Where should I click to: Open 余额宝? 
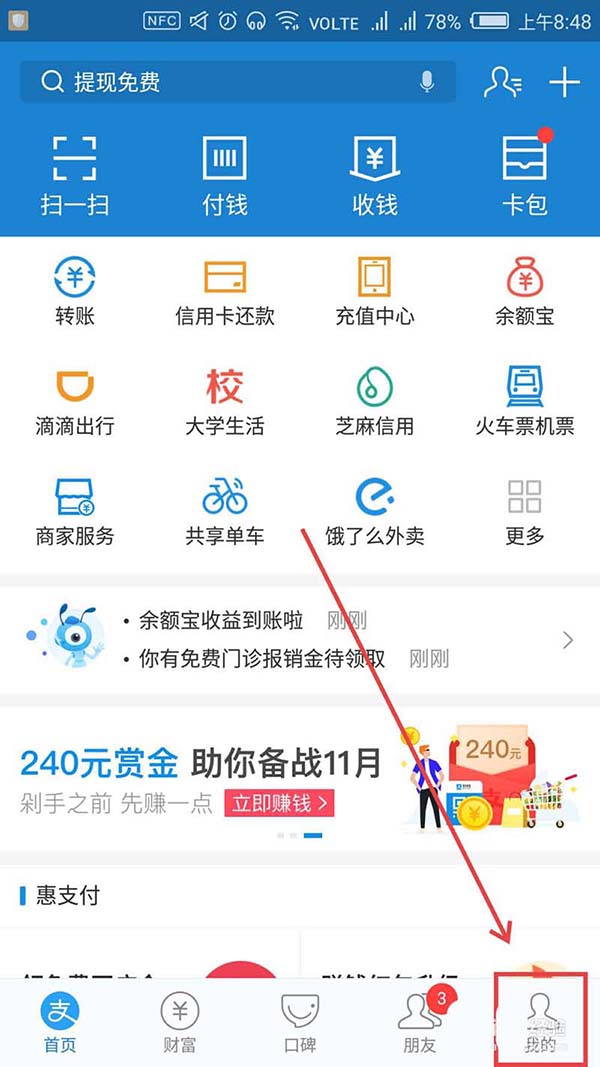[x=525, y=290]
